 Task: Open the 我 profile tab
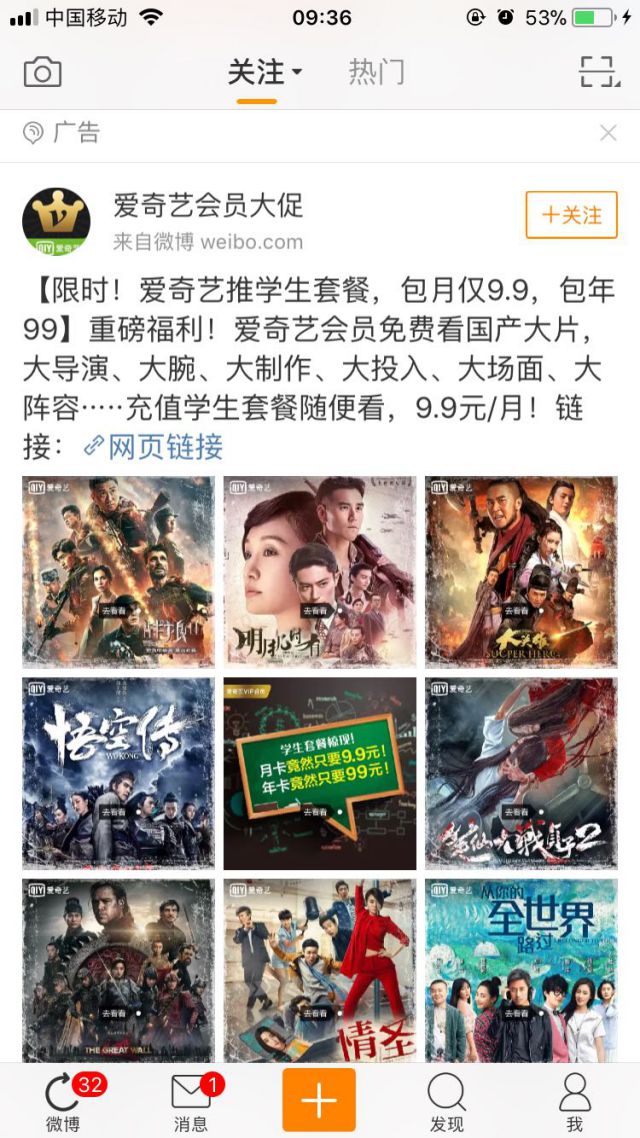[574, 1101]
